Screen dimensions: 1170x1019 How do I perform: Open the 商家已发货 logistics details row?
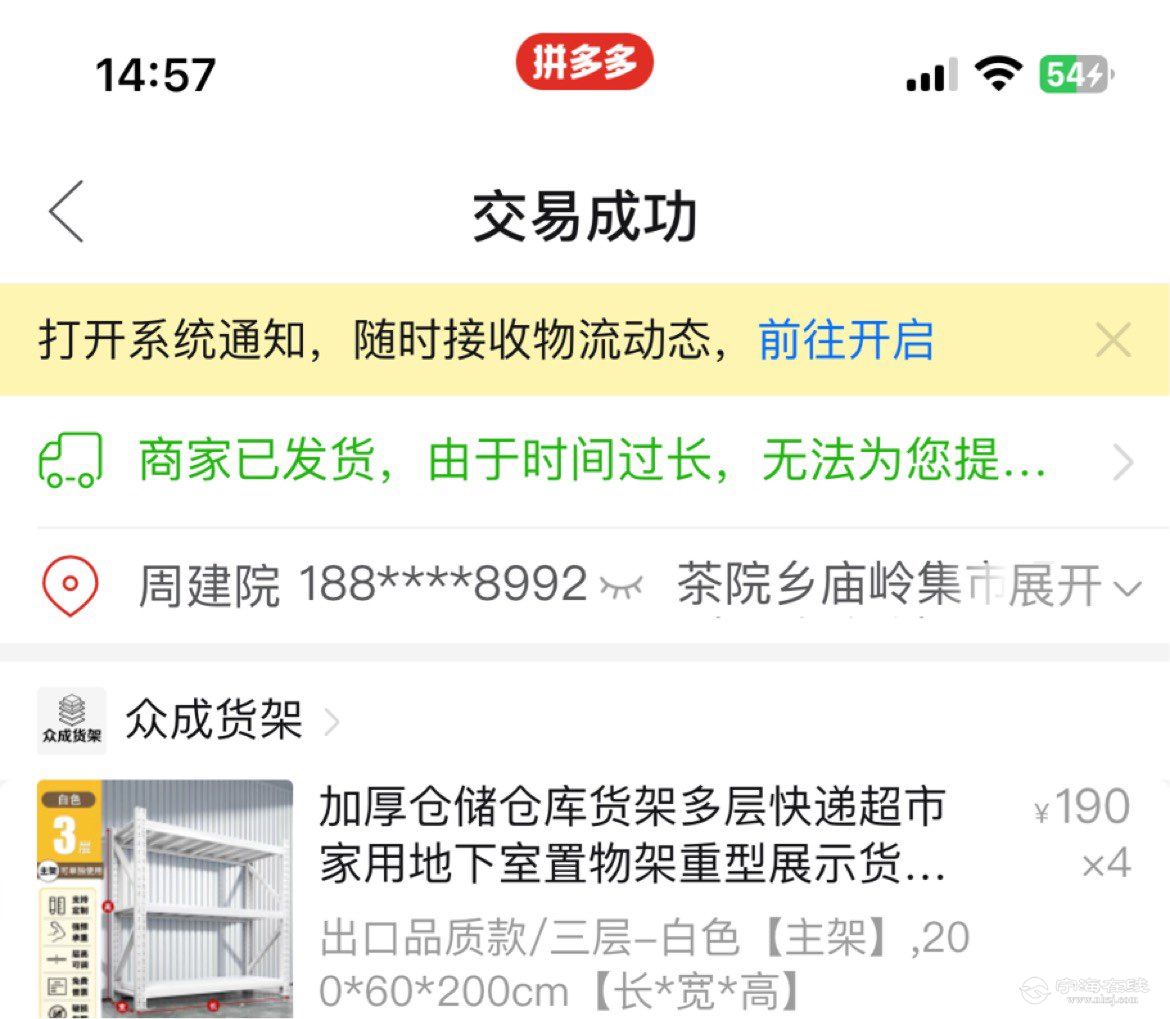click(x=590, y=463)
